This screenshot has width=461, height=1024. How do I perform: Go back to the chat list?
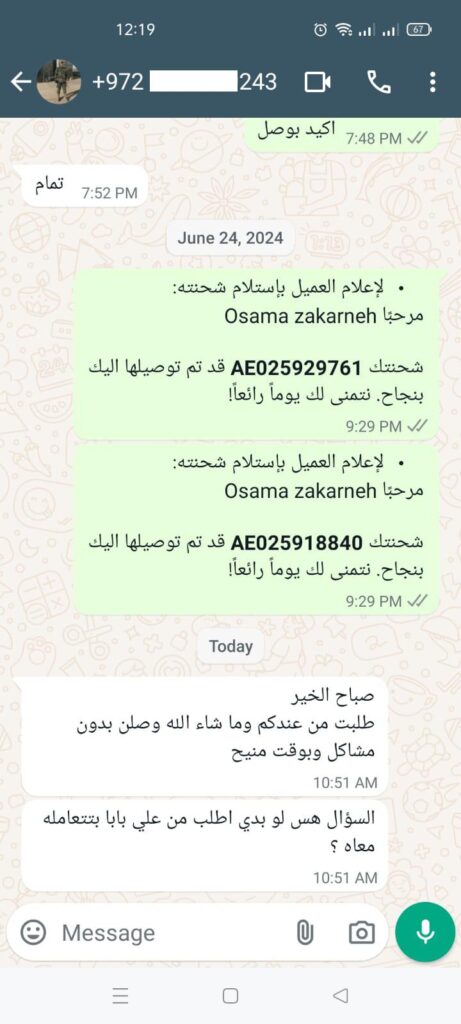(x=21, y=82)
